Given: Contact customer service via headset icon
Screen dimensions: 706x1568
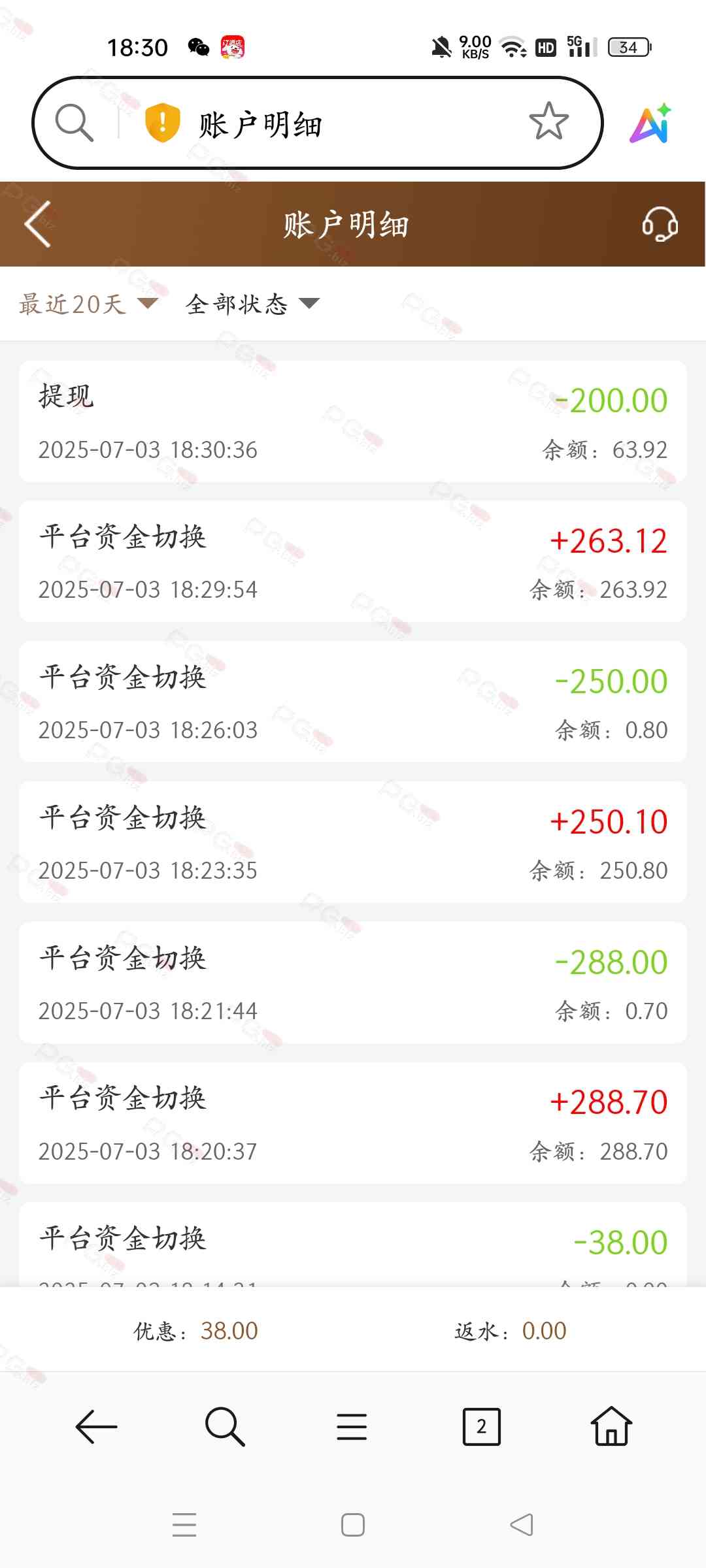Looking at the screenshot, I should coord(660,224).
